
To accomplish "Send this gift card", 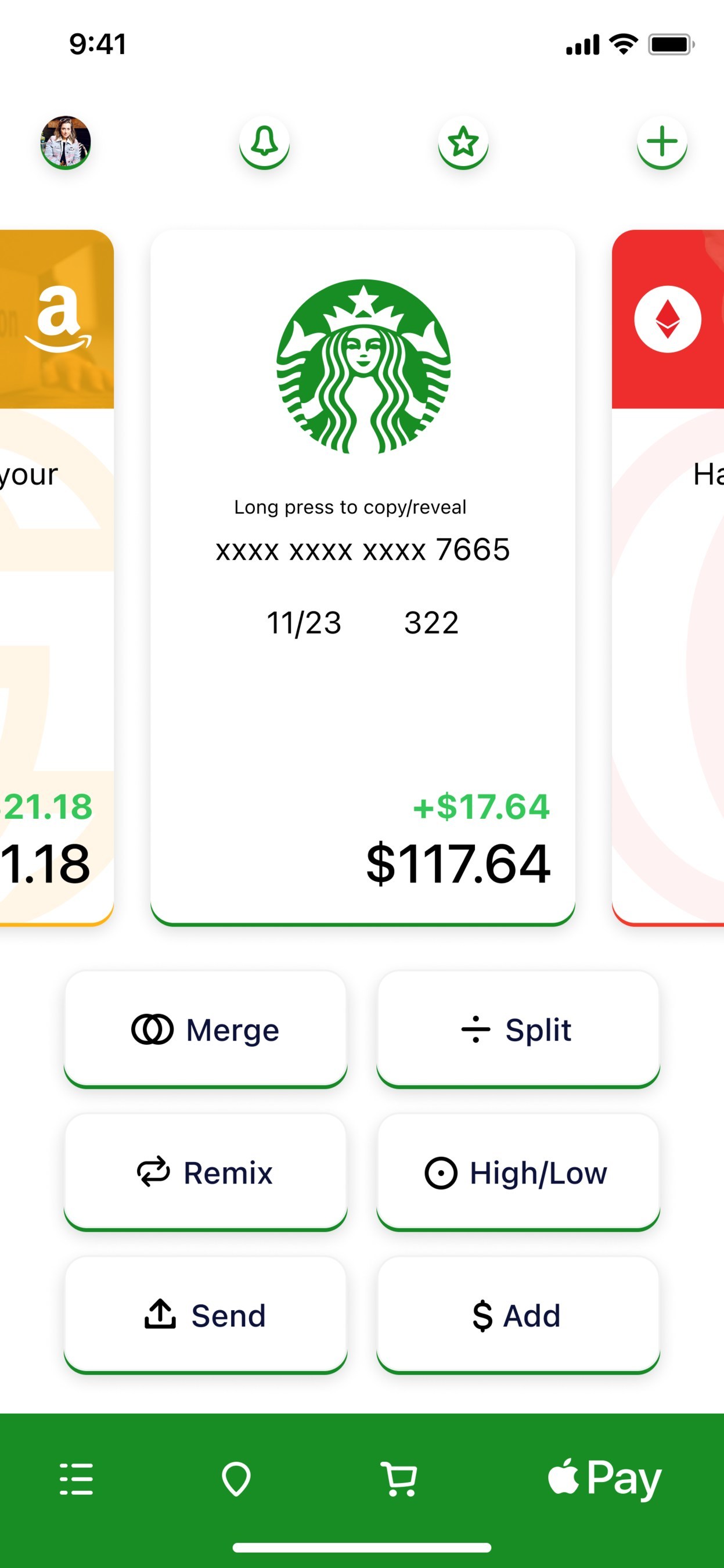I will pos(206,1315).
